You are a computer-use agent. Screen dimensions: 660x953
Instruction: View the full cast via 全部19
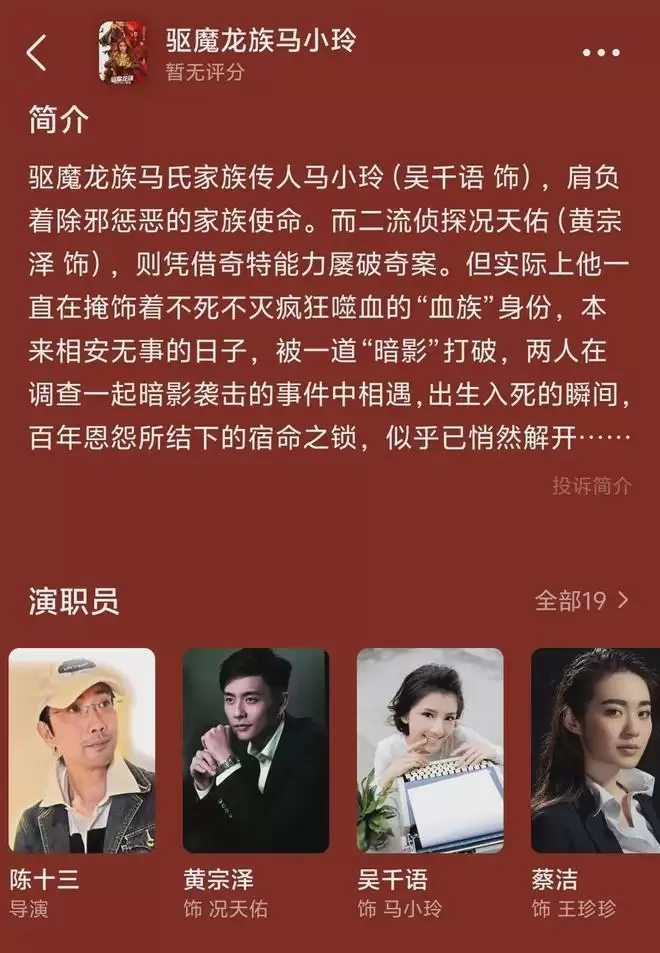tap(582, 600)
